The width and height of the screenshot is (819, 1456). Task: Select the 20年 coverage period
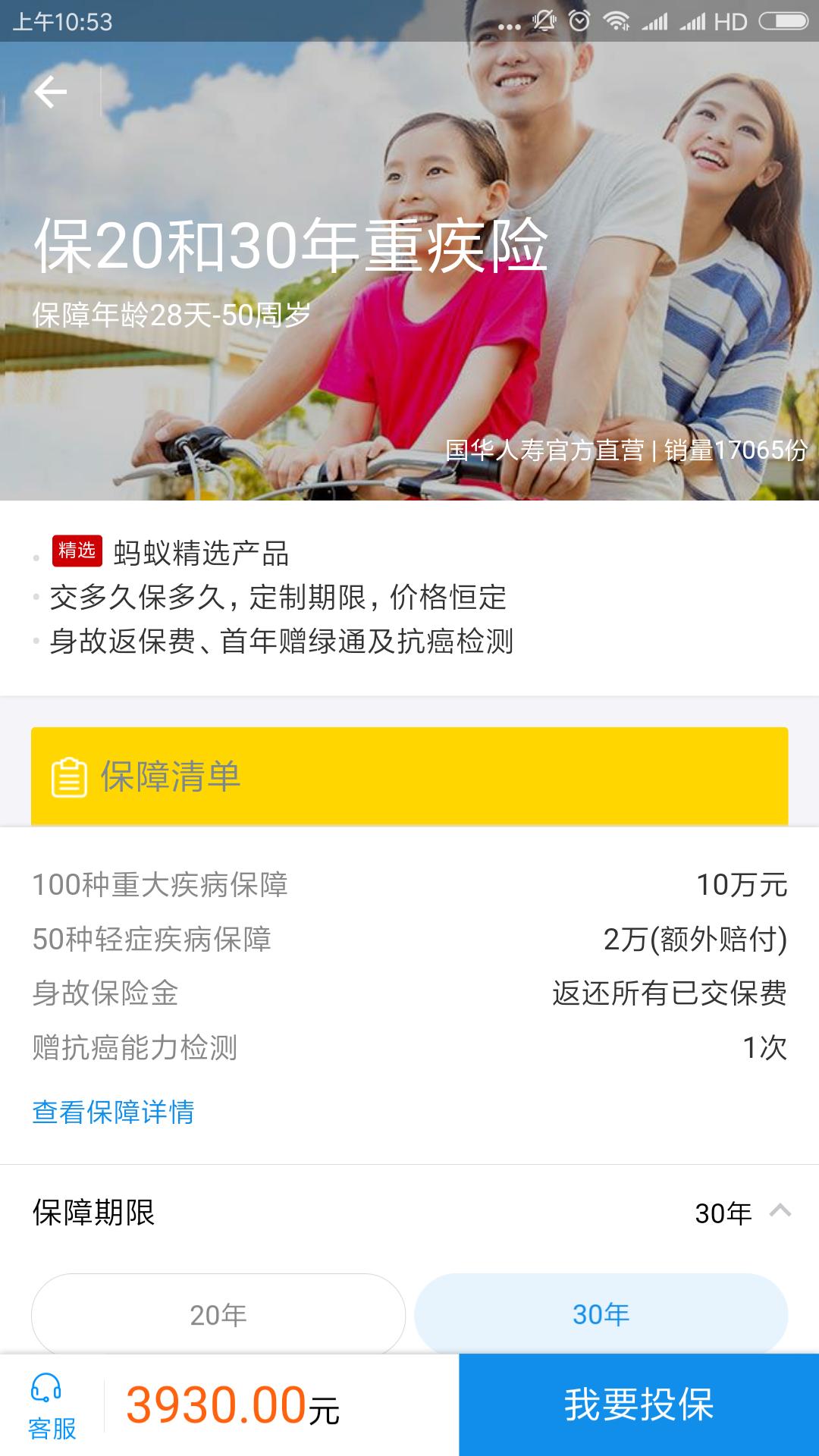pyautogui.click(x=218, y=1314)
